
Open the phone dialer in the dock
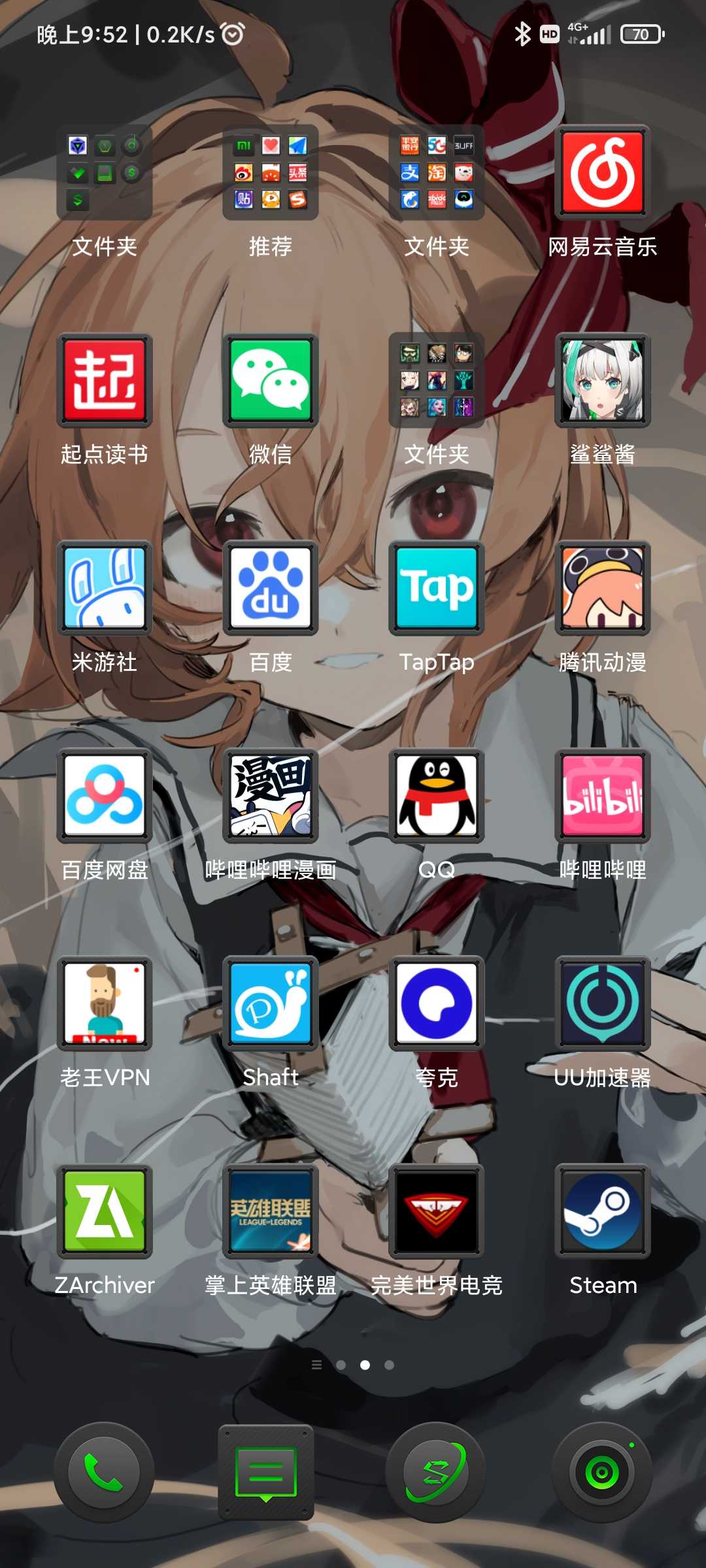pyautogui.click(x=104, y=1473)
